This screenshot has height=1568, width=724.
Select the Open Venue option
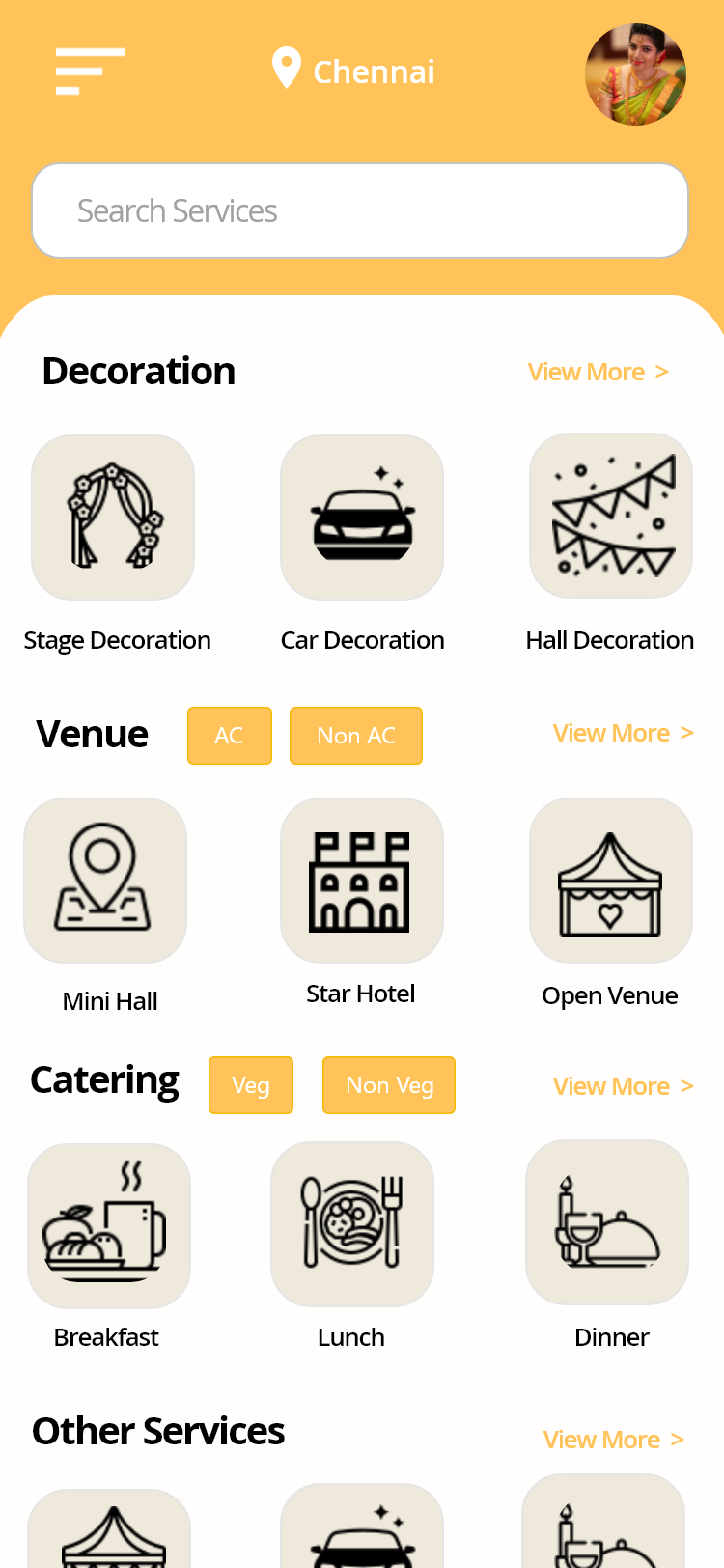pos(611,881)
